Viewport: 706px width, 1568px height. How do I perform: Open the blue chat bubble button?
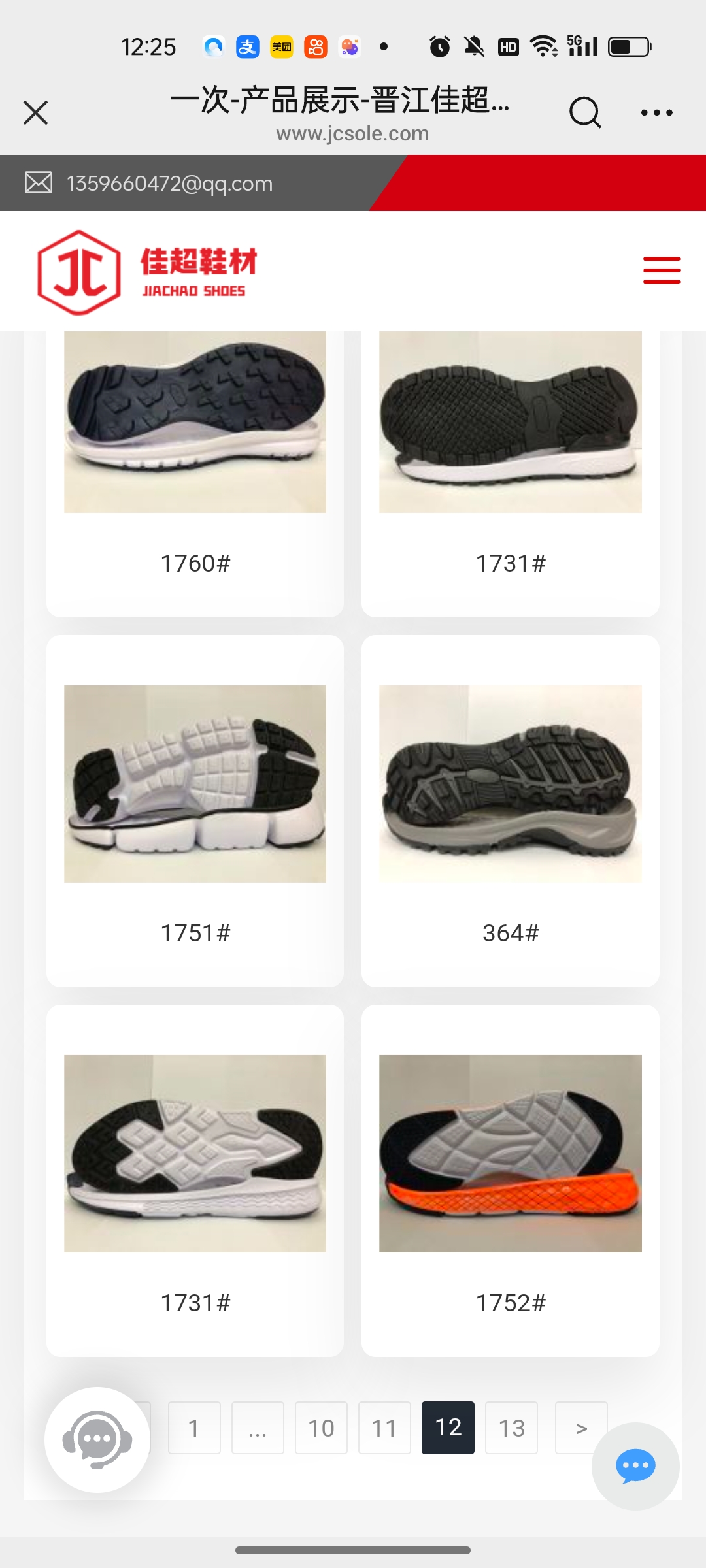(x=635, y=1465)
